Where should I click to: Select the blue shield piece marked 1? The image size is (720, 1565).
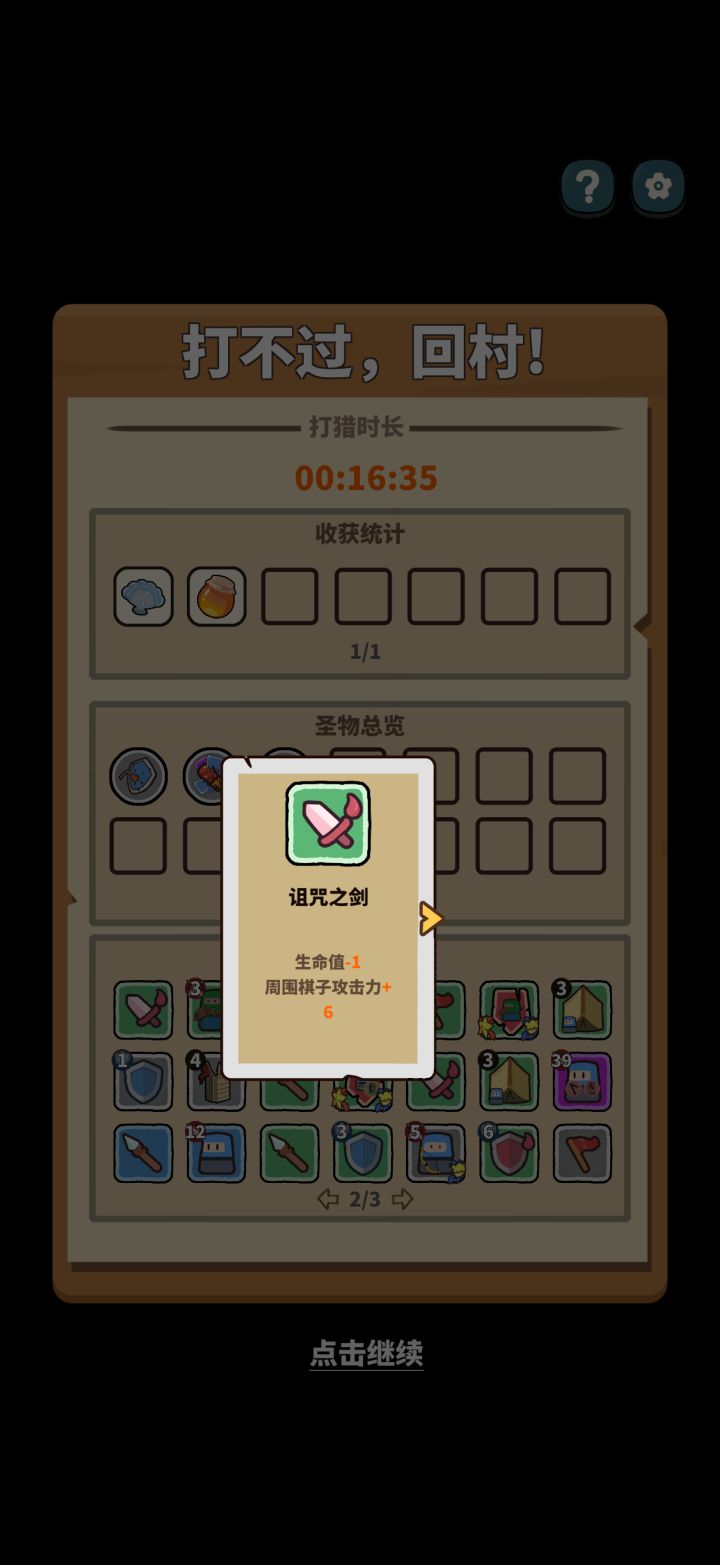coord(141,1081)
